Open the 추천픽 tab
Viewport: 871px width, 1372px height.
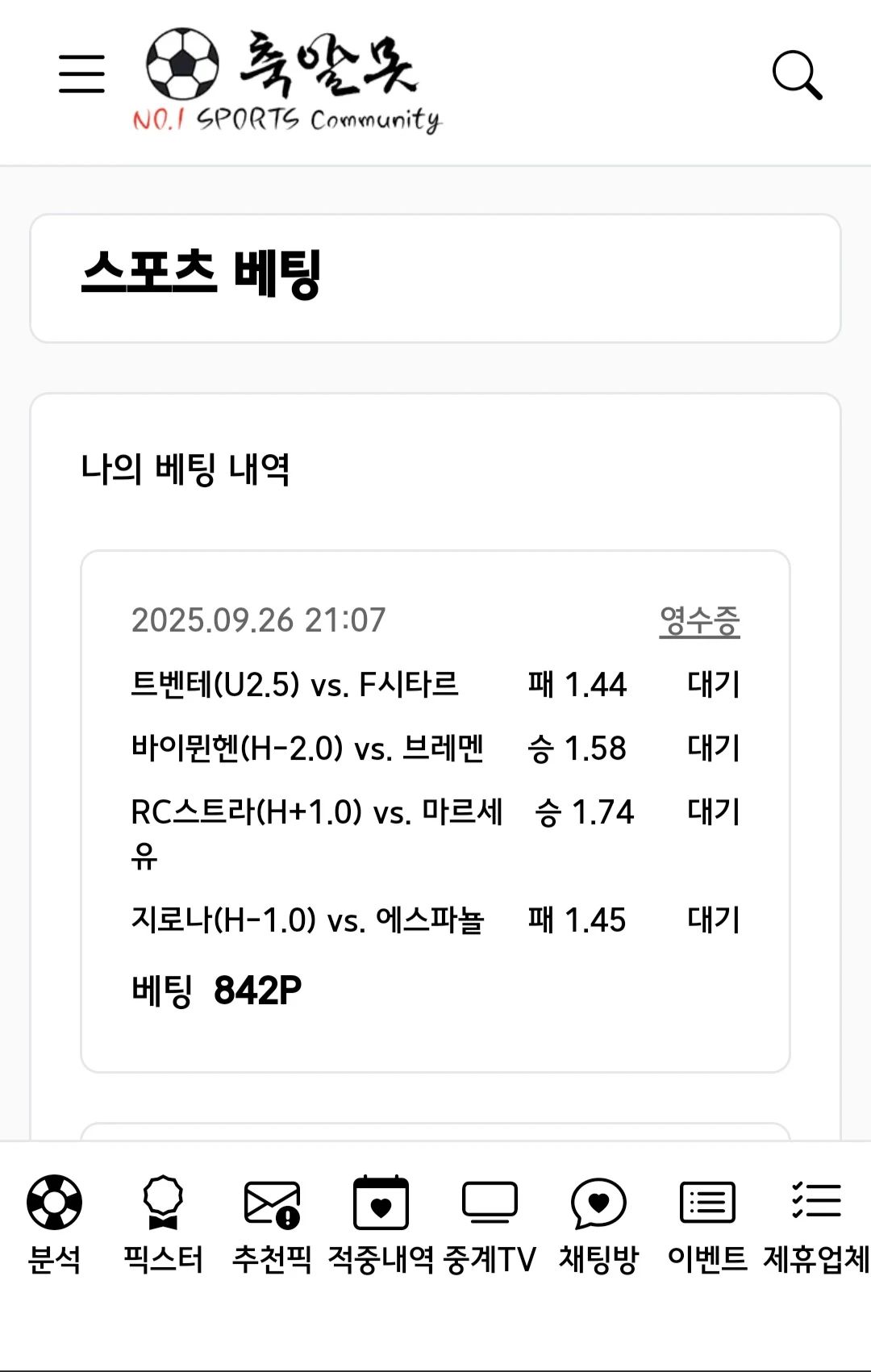coord(272,1224)
